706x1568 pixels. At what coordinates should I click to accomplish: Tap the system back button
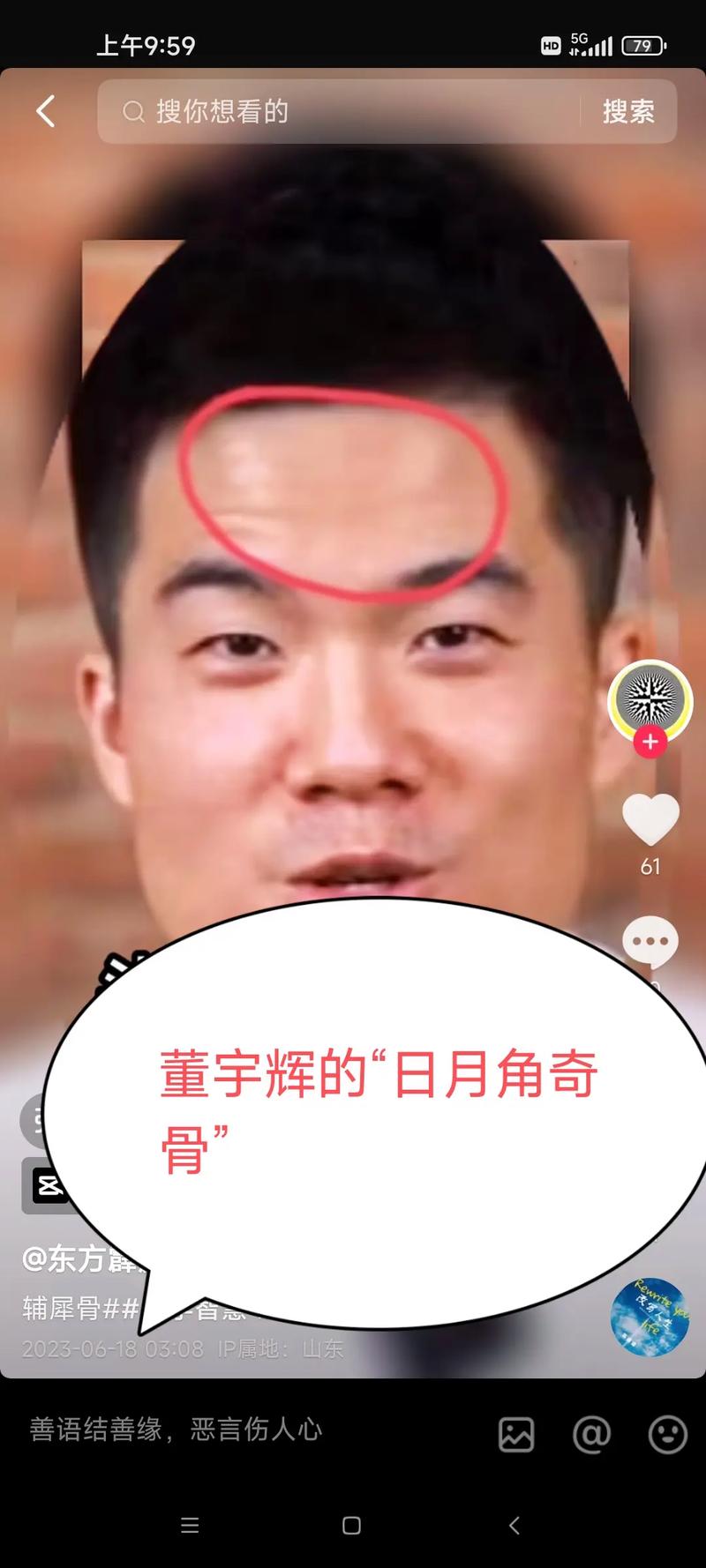514,1526
